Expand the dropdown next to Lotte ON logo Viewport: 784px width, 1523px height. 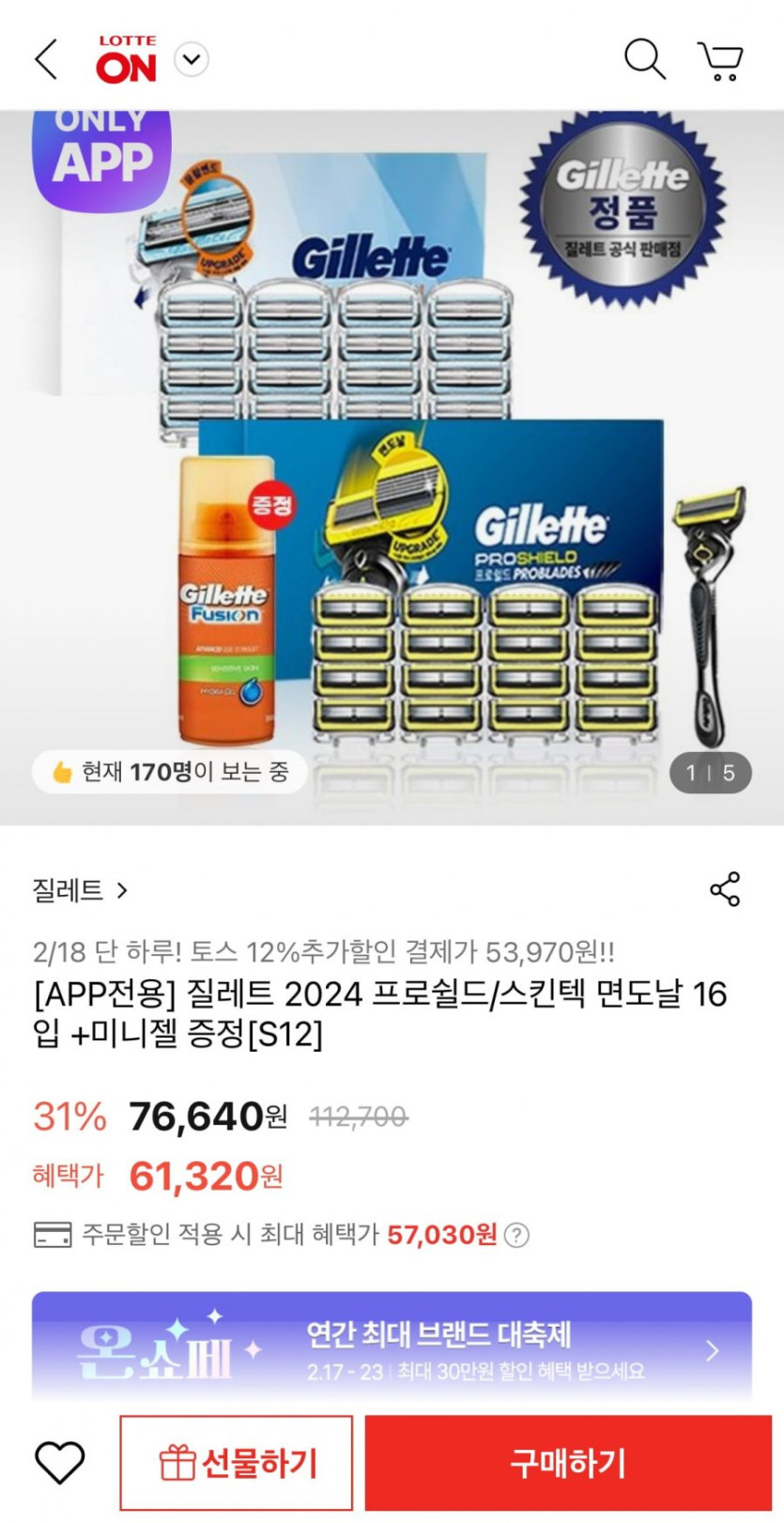(192, 60)
